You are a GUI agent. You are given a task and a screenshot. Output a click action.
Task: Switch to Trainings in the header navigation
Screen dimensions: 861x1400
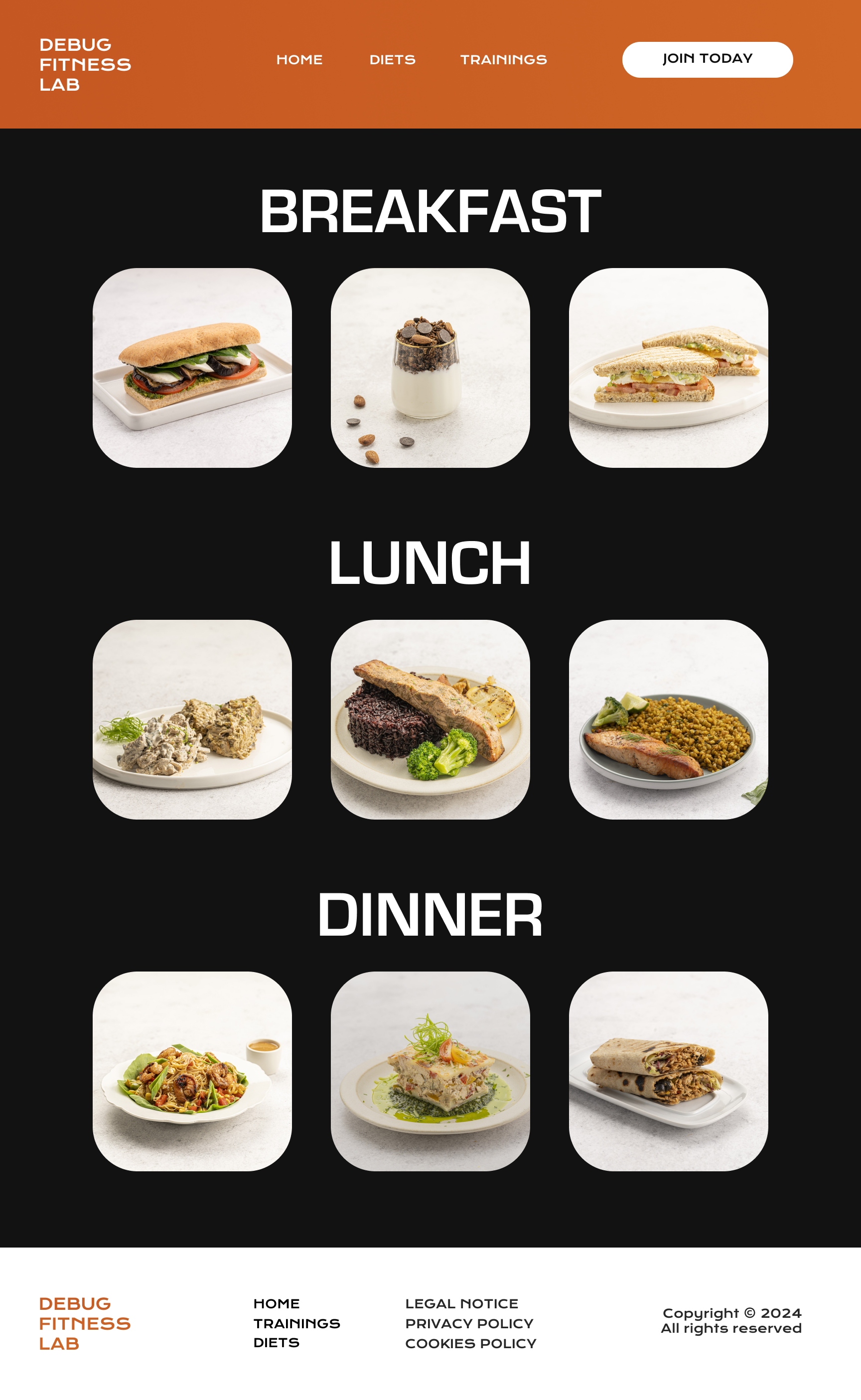click(503, 60)
